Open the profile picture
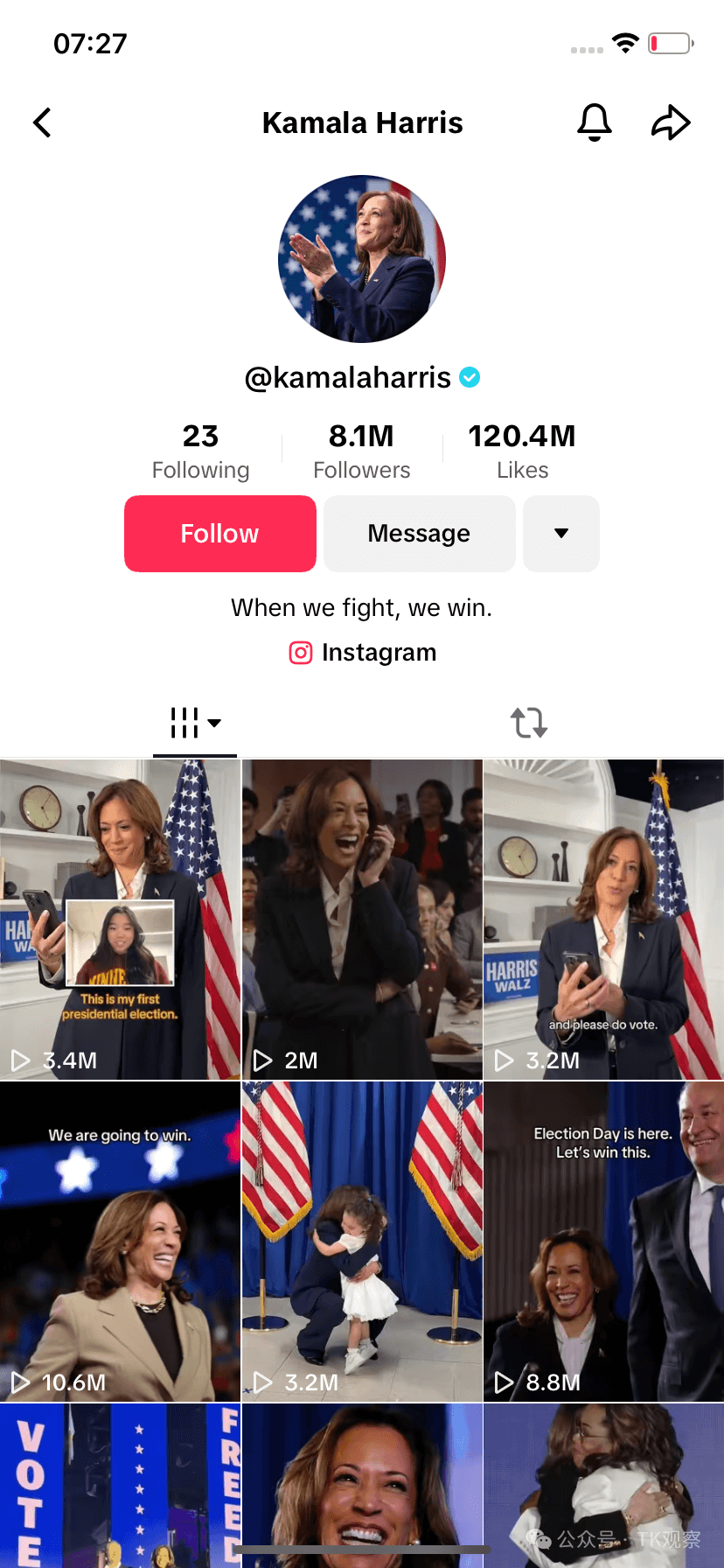The image size is (724, 1568). pos(362,259)
